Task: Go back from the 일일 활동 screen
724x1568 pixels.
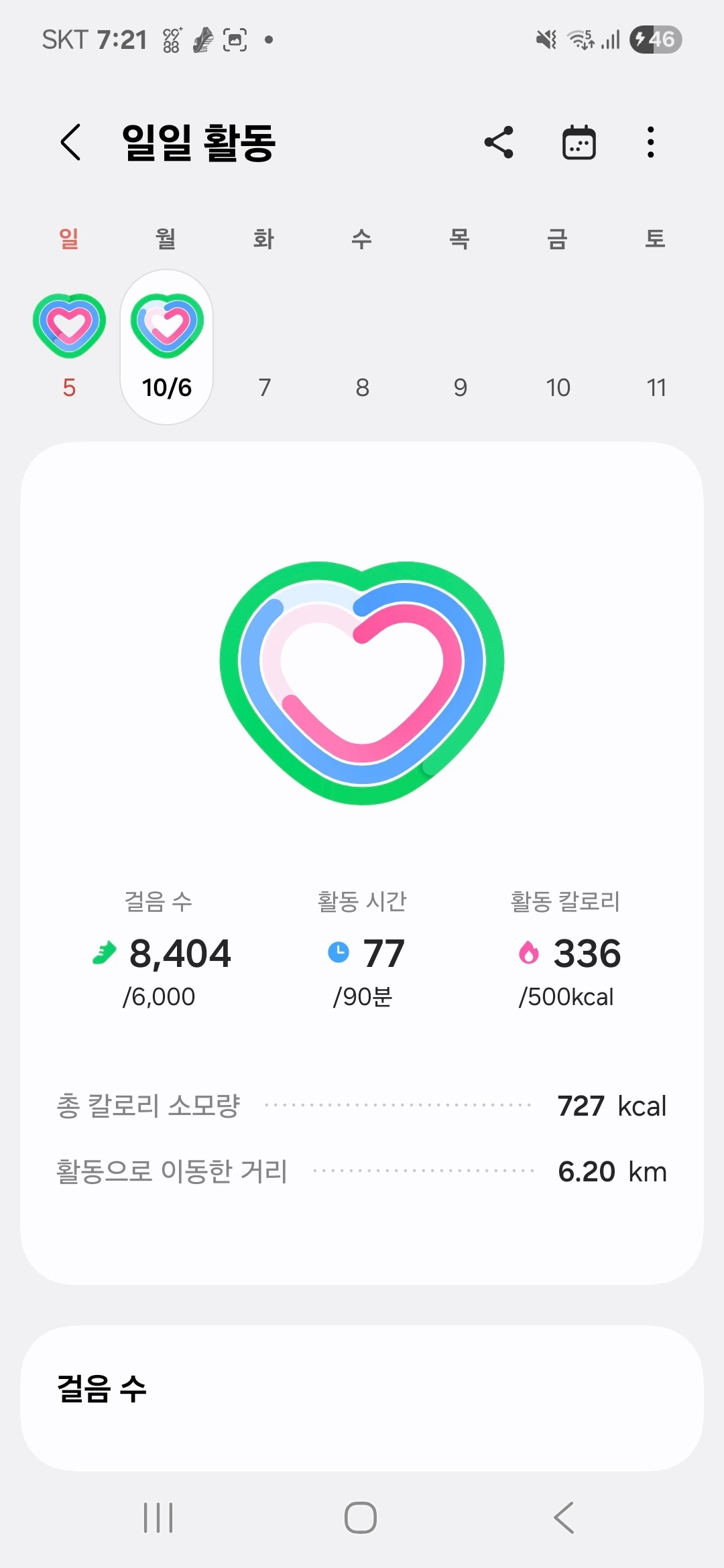Action: (71, 142)
